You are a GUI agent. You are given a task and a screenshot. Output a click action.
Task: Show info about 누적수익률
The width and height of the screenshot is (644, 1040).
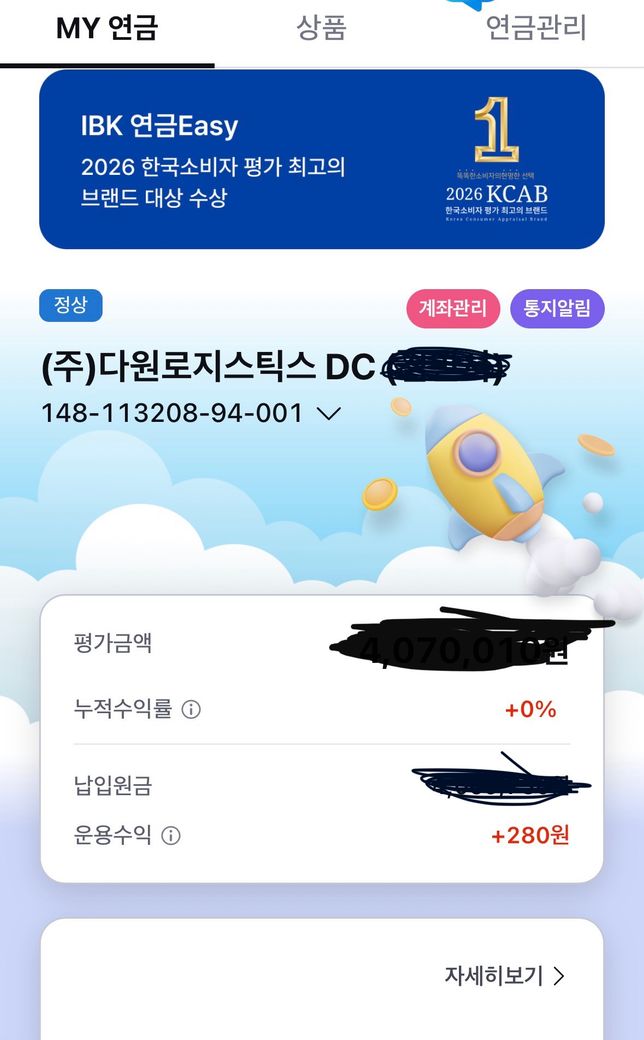(x=191, y=710)
